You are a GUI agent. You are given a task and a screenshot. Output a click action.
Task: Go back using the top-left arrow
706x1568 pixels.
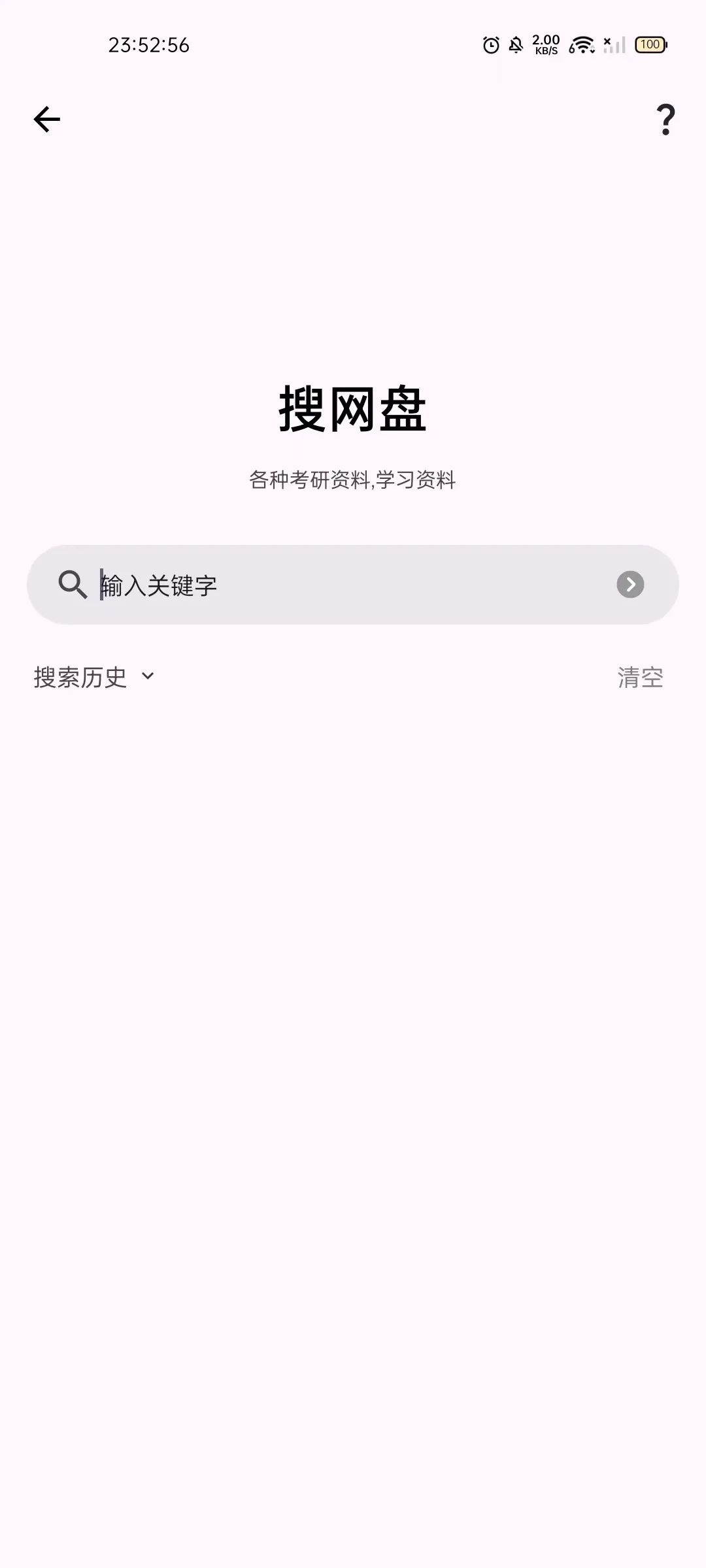[47, 120]
